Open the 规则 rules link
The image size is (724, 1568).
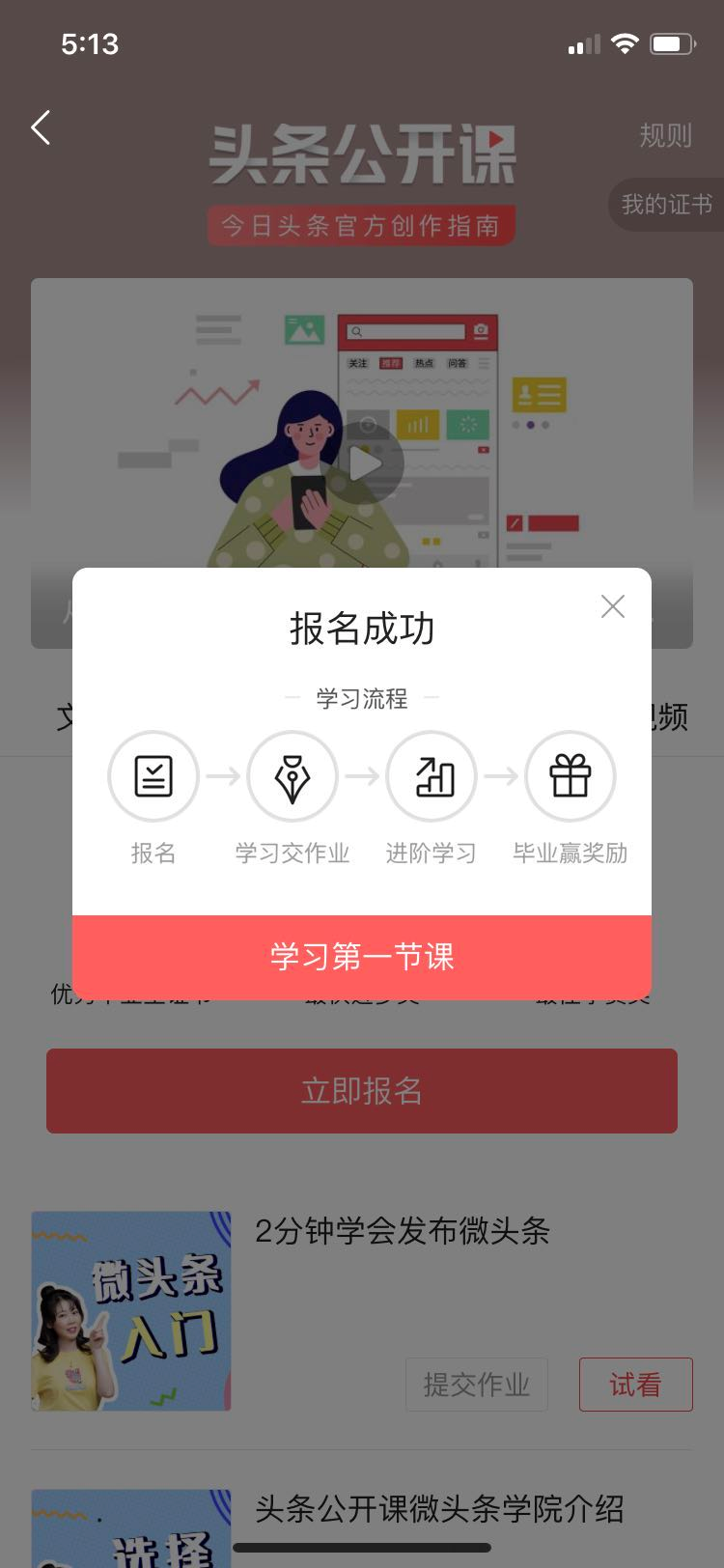pyautogui.click(x=664, y=136)
